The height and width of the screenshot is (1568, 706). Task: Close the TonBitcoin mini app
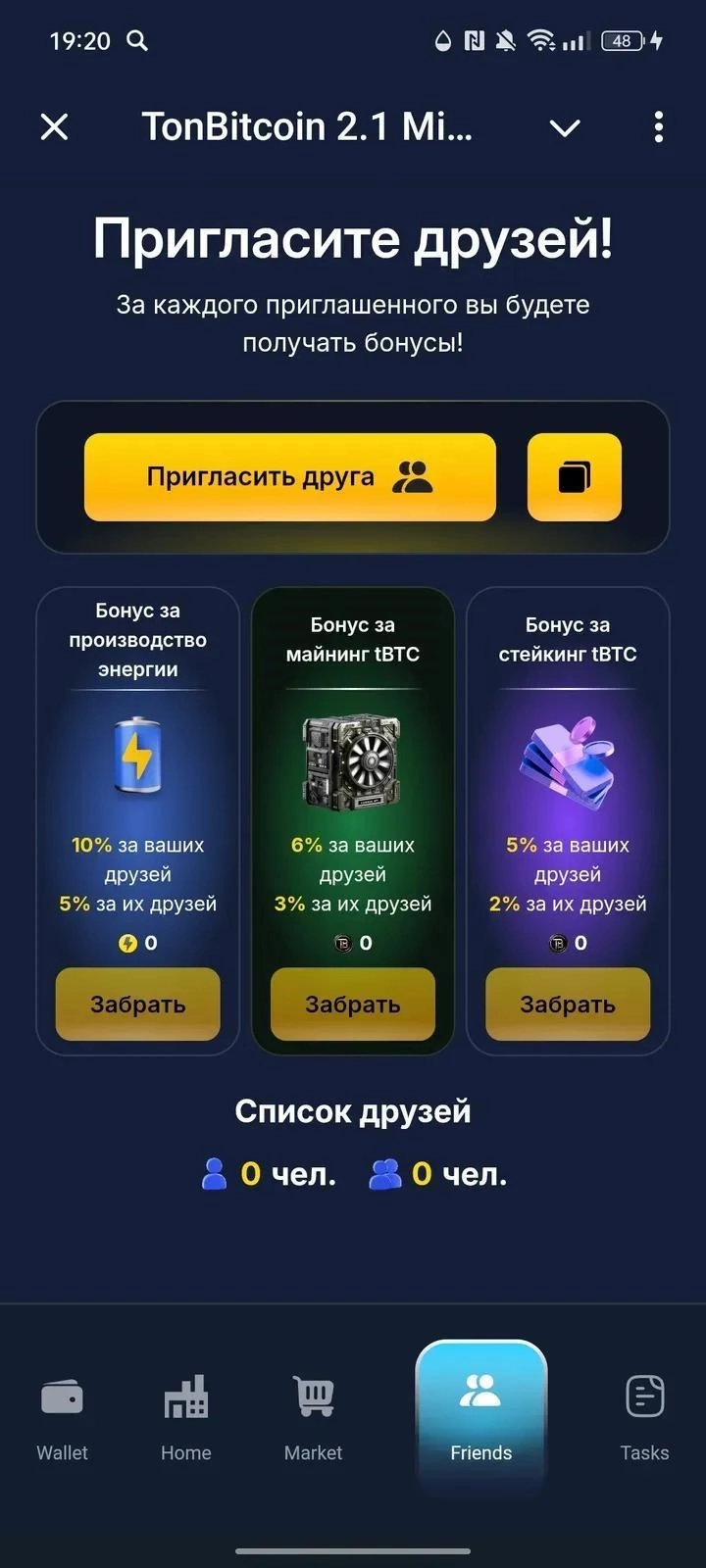point(55,126)
